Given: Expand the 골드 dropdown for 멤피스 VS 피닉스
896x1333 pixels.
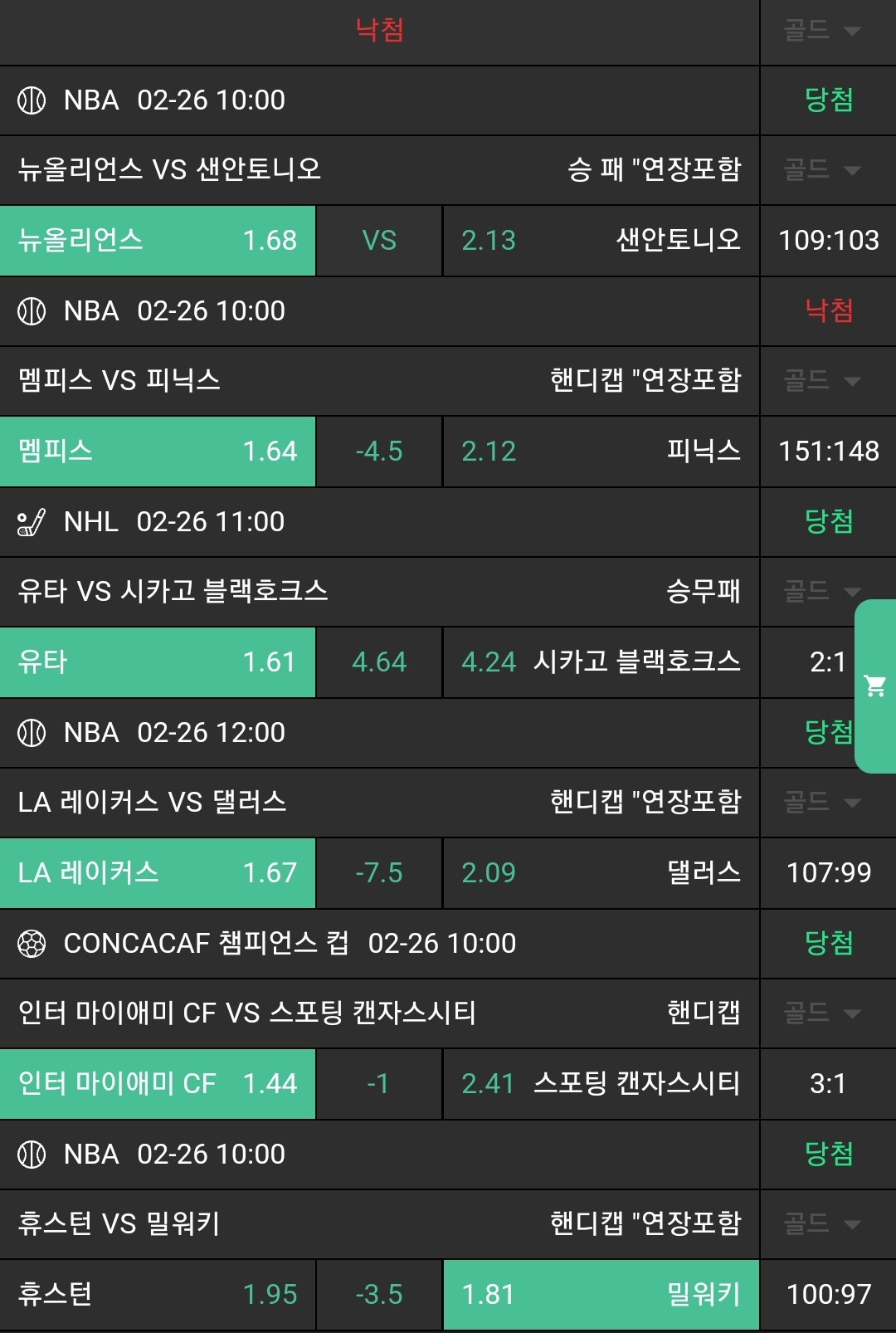Looking at the screenshot, I should pos(823,381).
